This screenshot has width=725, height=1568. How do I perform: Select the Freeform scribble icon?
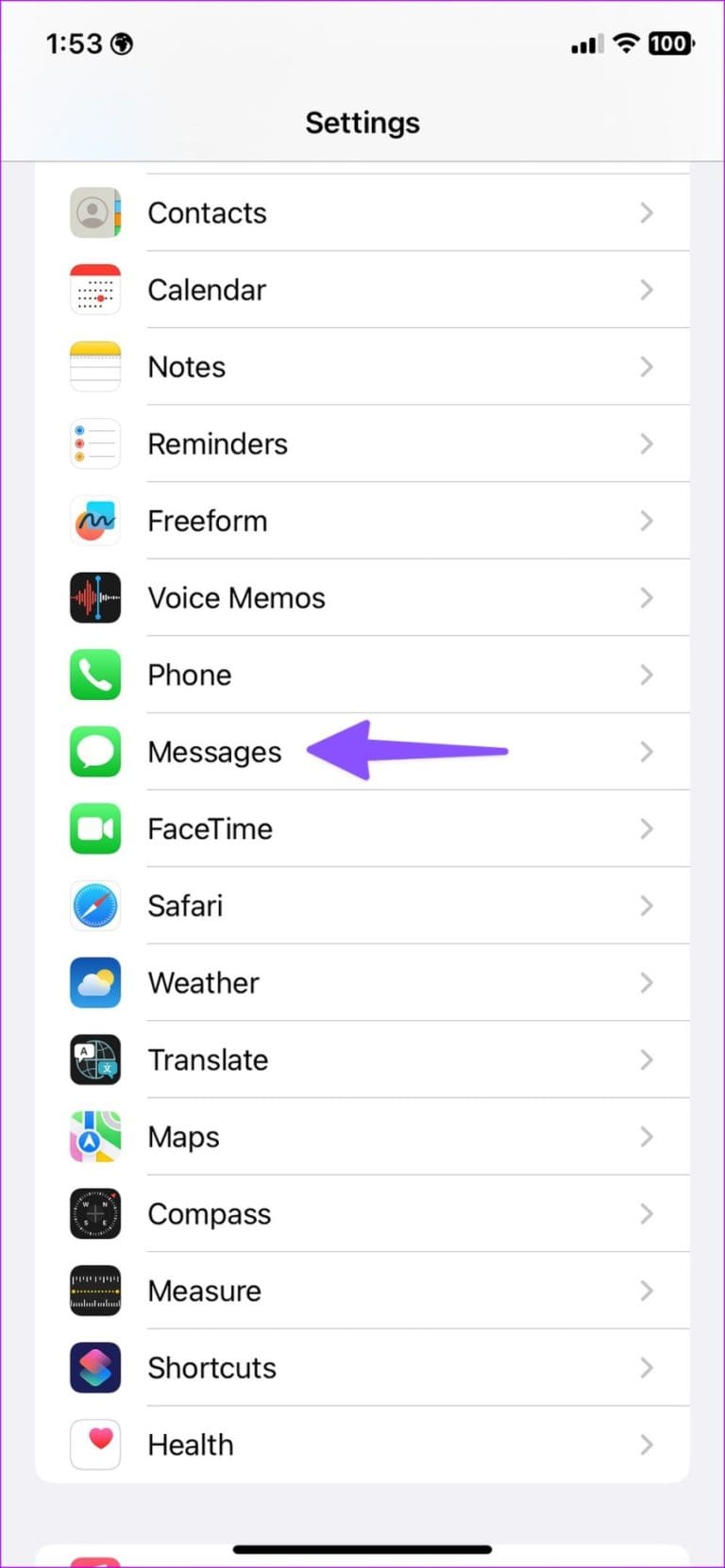pos(94,520)
